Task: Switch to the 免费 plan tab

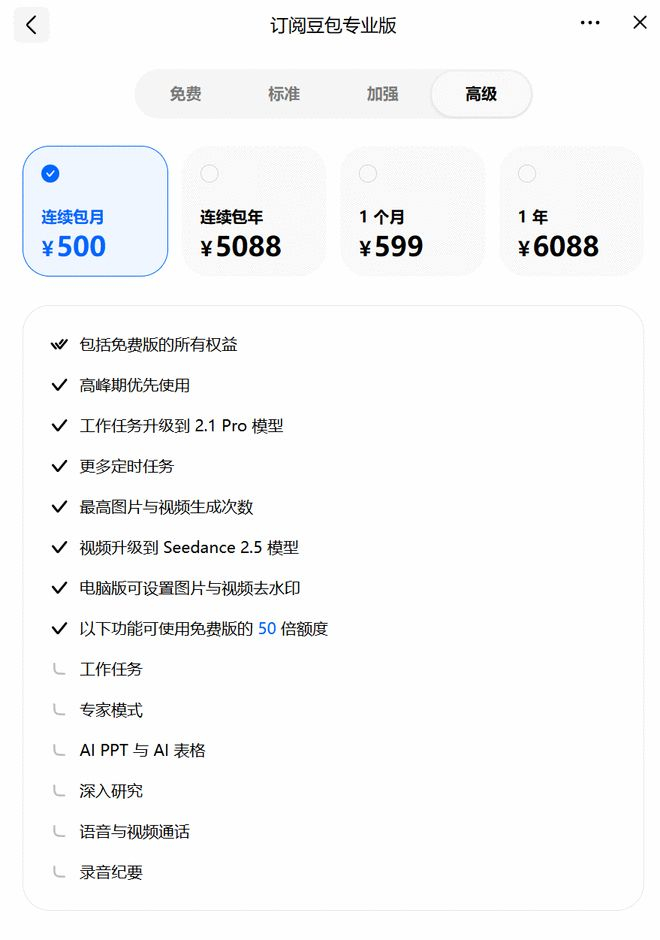Action: (x=185, y=94)
